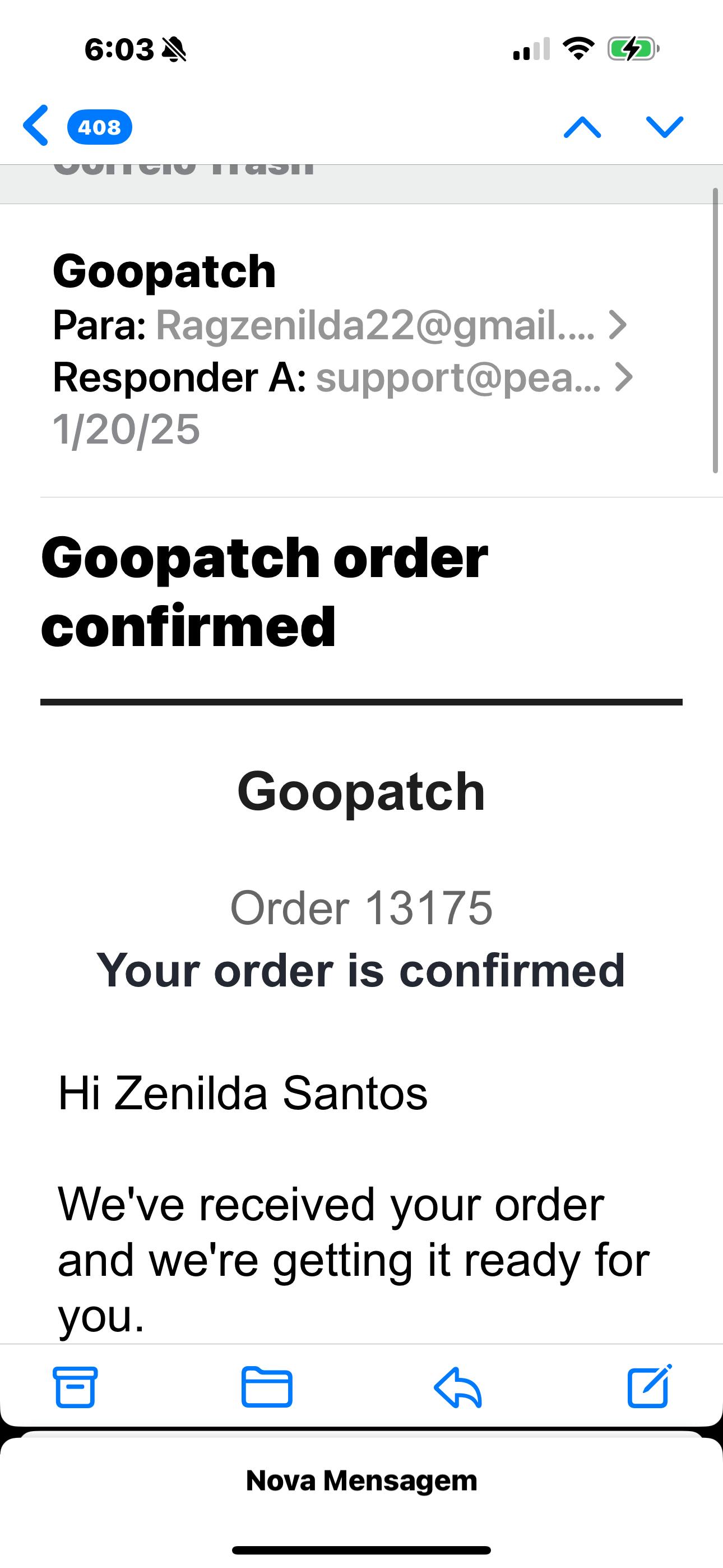Jump to the next message arrow
Screen dimensions: 723x1568
pos(664,127)
